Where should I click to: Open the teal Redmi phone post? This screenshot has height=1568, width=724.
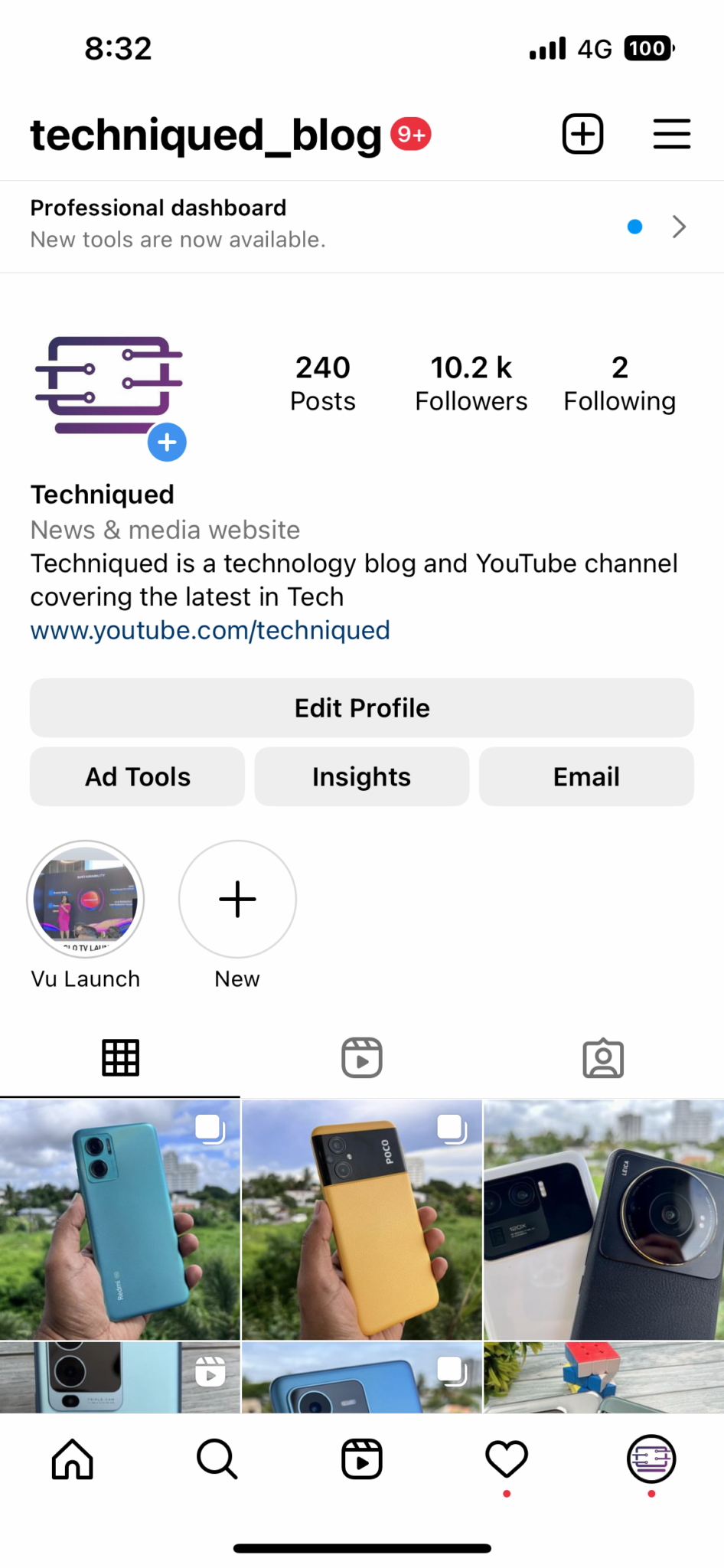120,1220
